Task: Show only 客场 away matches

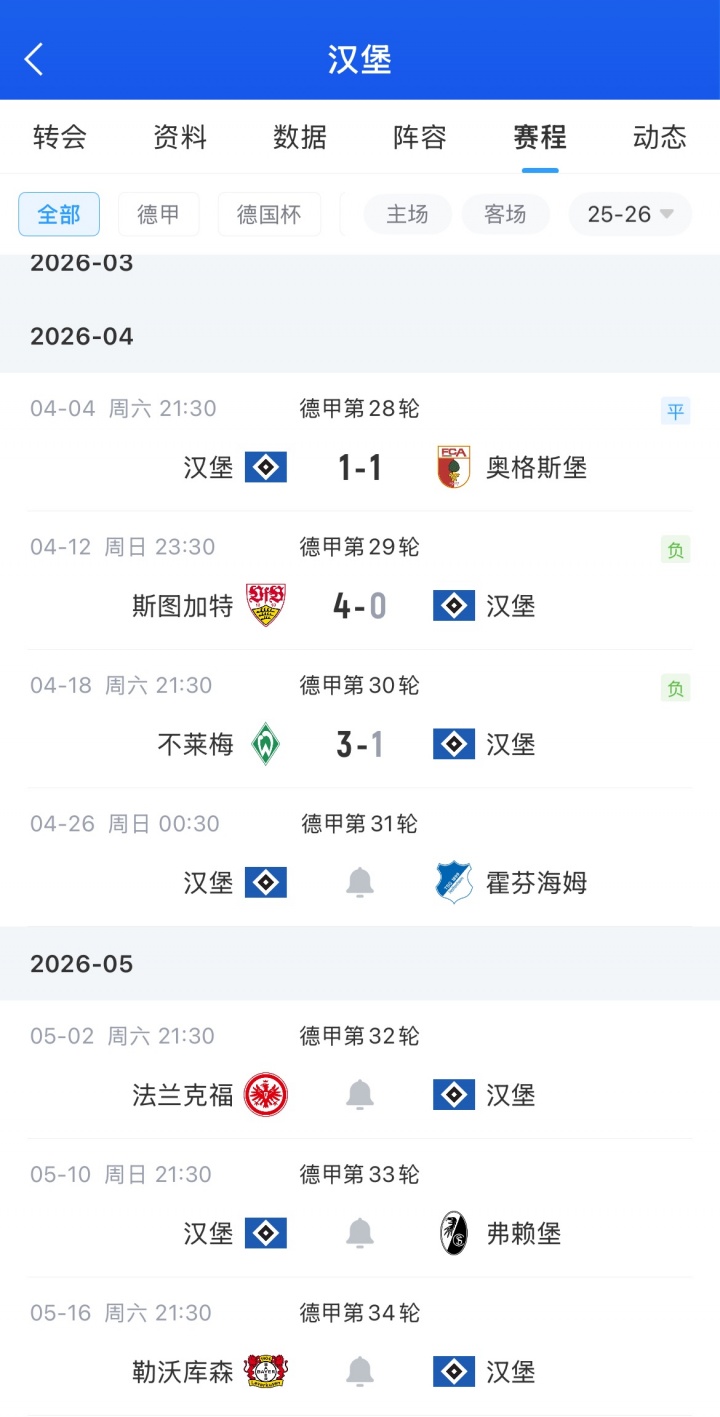Action: tap(505, 214)
